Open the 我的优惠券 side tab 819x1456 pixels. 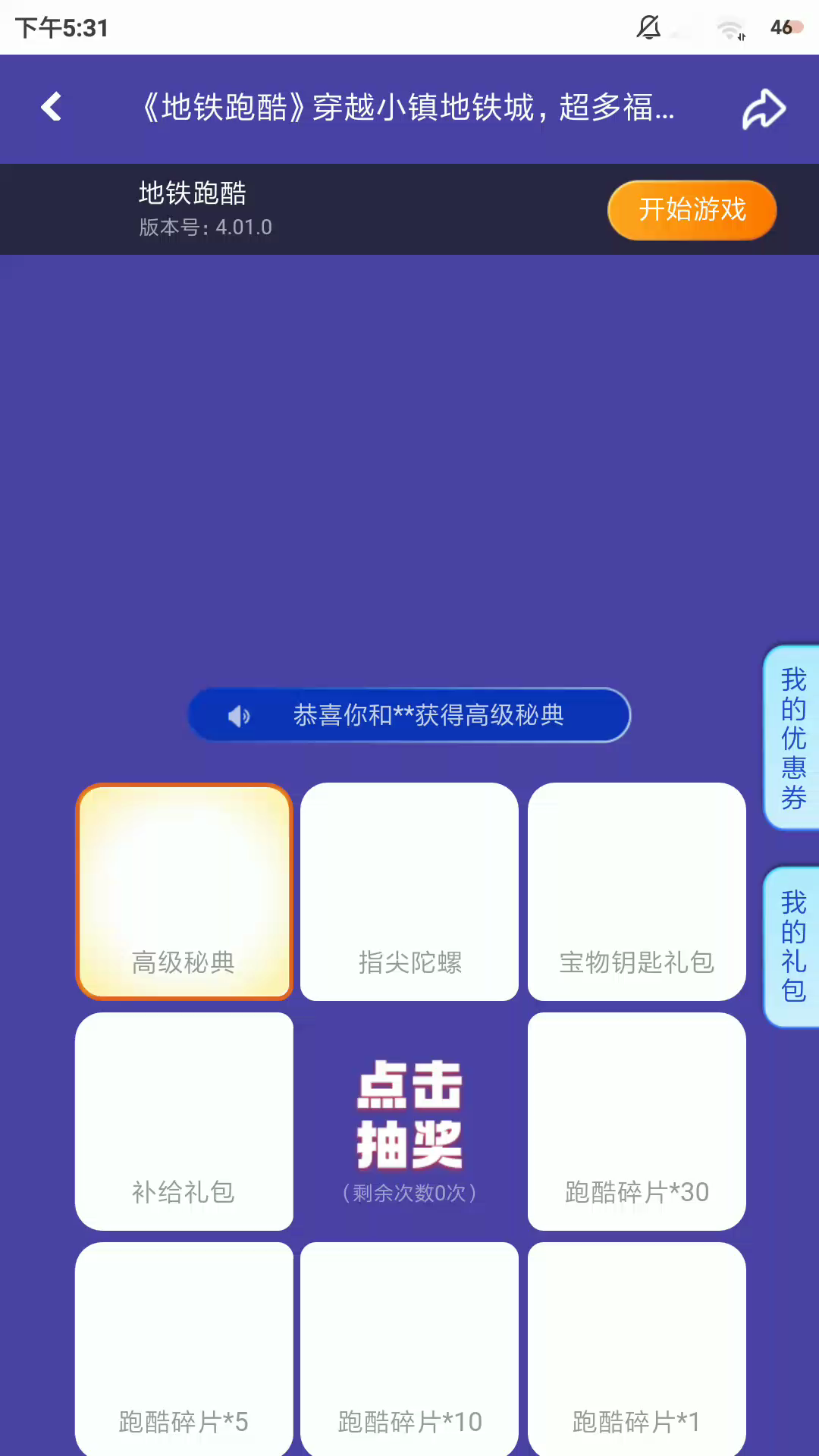click(x=792, y=738)
